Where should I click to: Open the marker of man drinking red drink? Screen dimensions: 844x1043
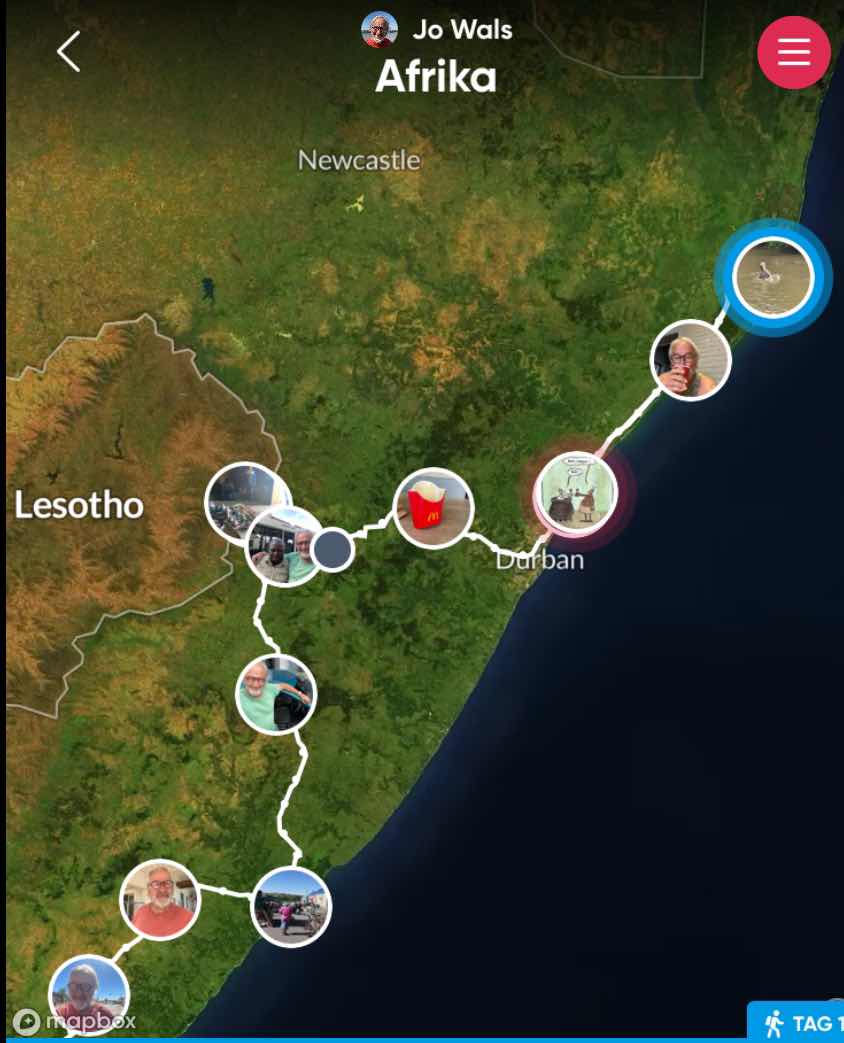coord(690,360)
